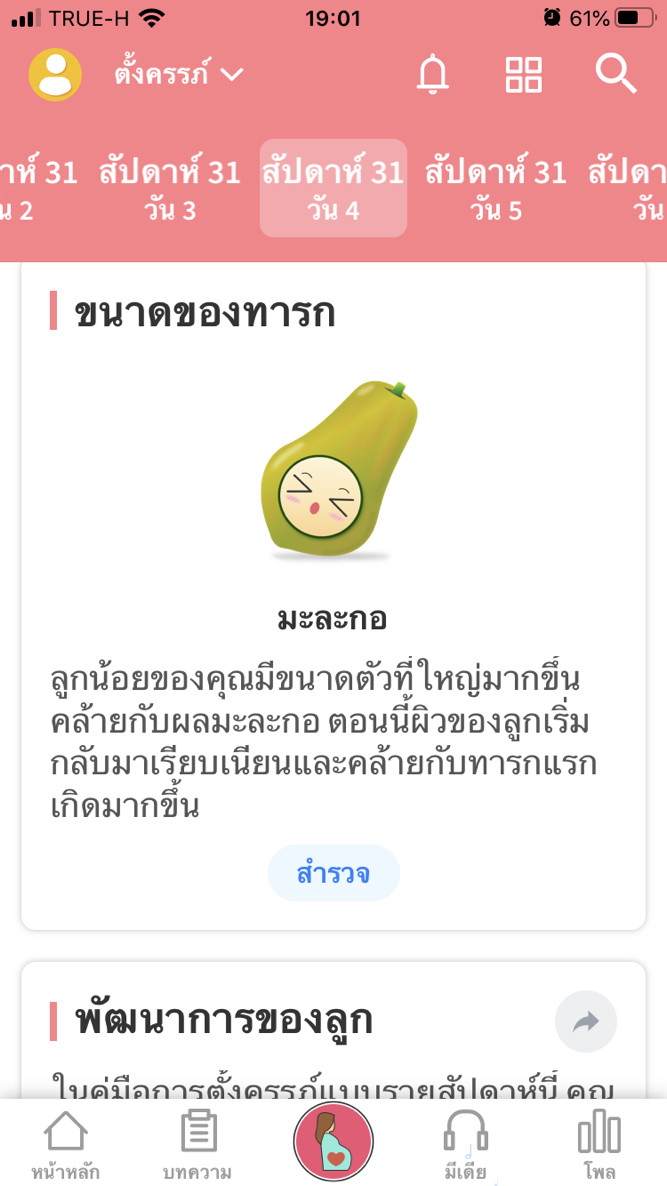Open the โพล tab
Screen dimensions: 667x1186
599,1145
